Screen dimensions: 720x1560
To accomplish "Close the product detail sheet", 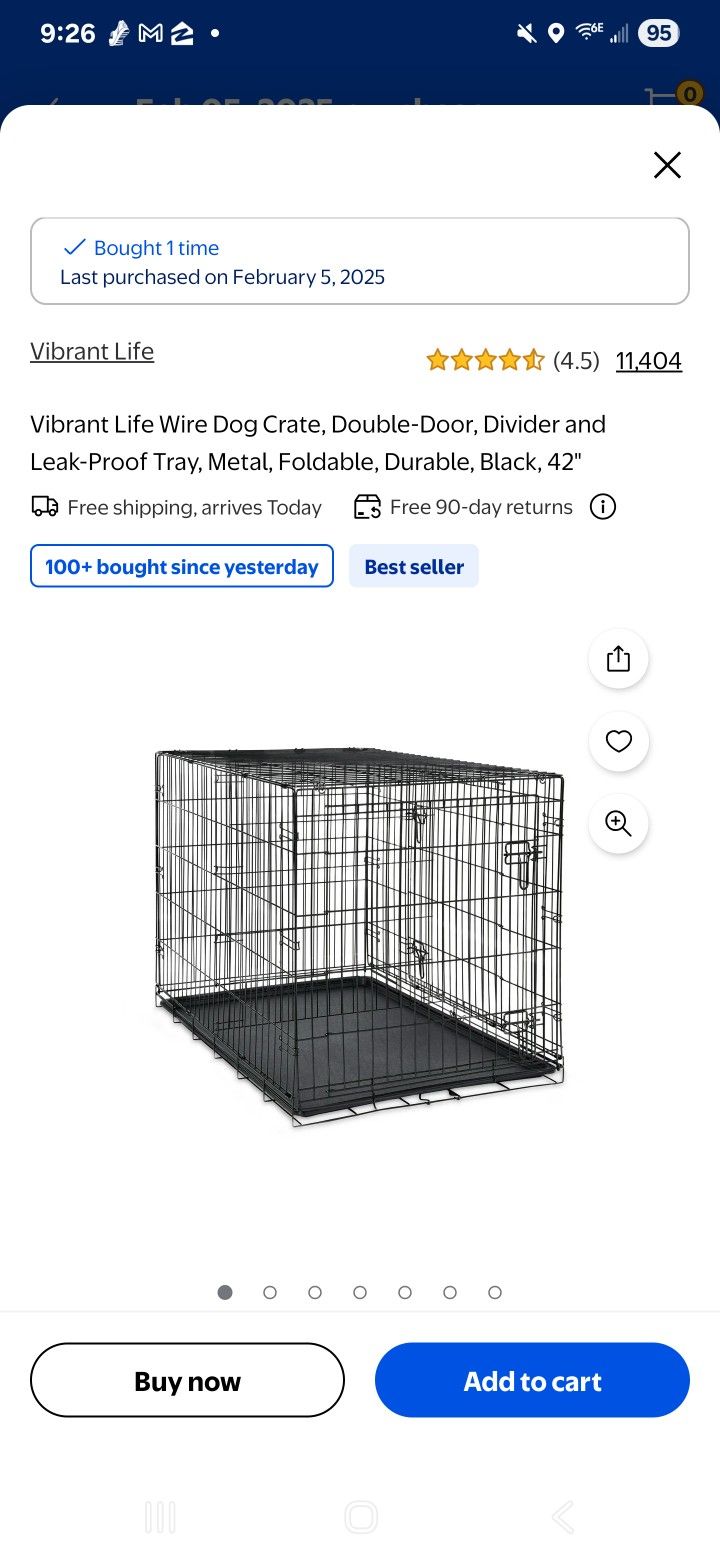I will tap(667, 165).
